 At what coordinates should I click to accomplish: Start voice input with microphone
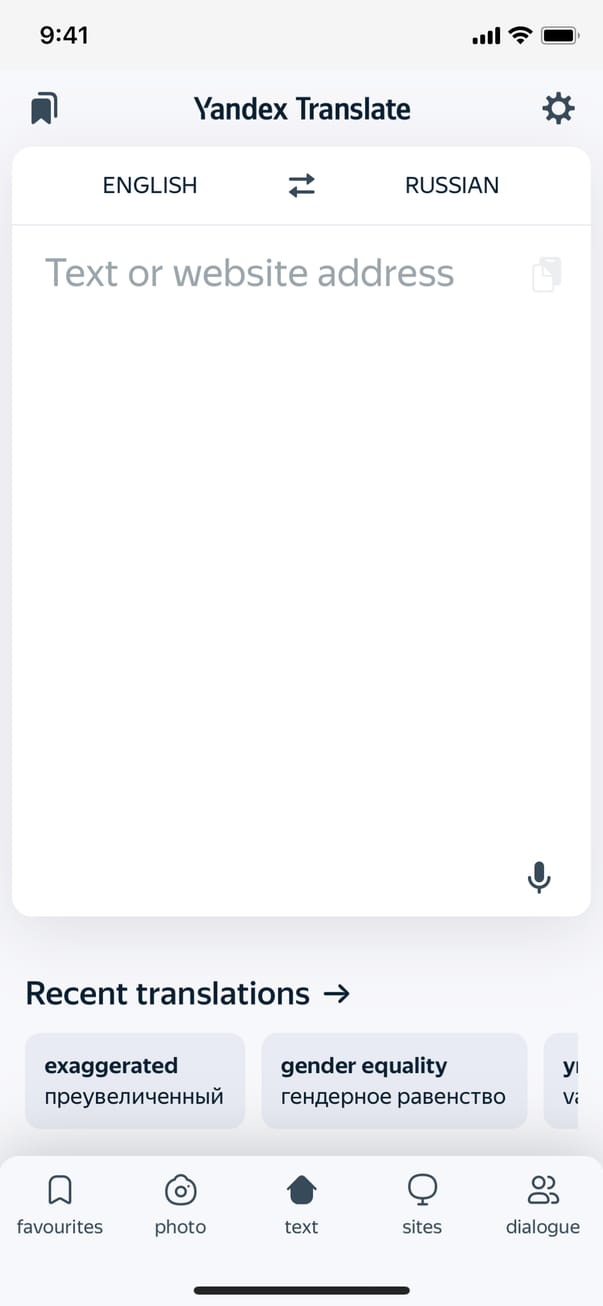(x=539, y=877)
